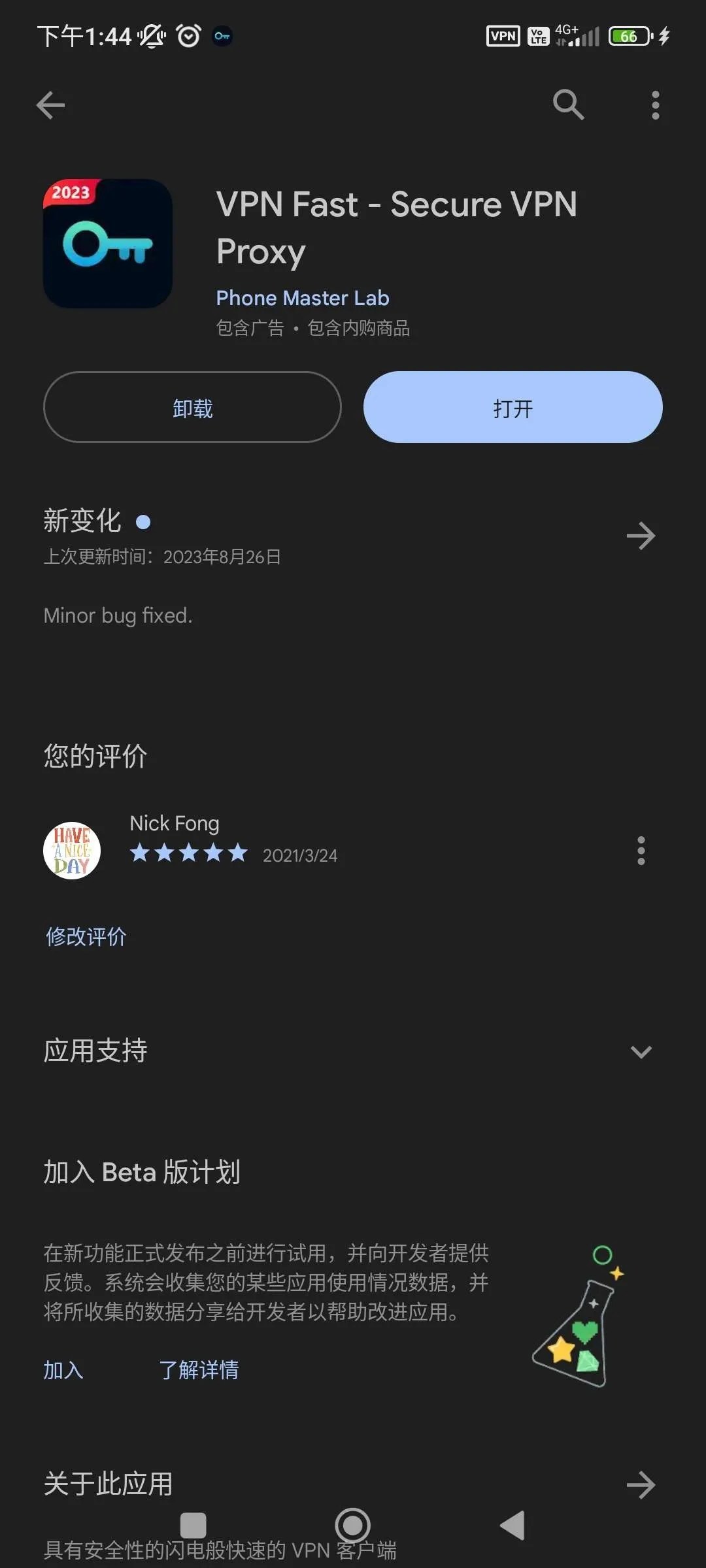The height and width of the screenshot is (1568, 706).
Task: Tap 打开 to launch the app
Action: [513, 408]
